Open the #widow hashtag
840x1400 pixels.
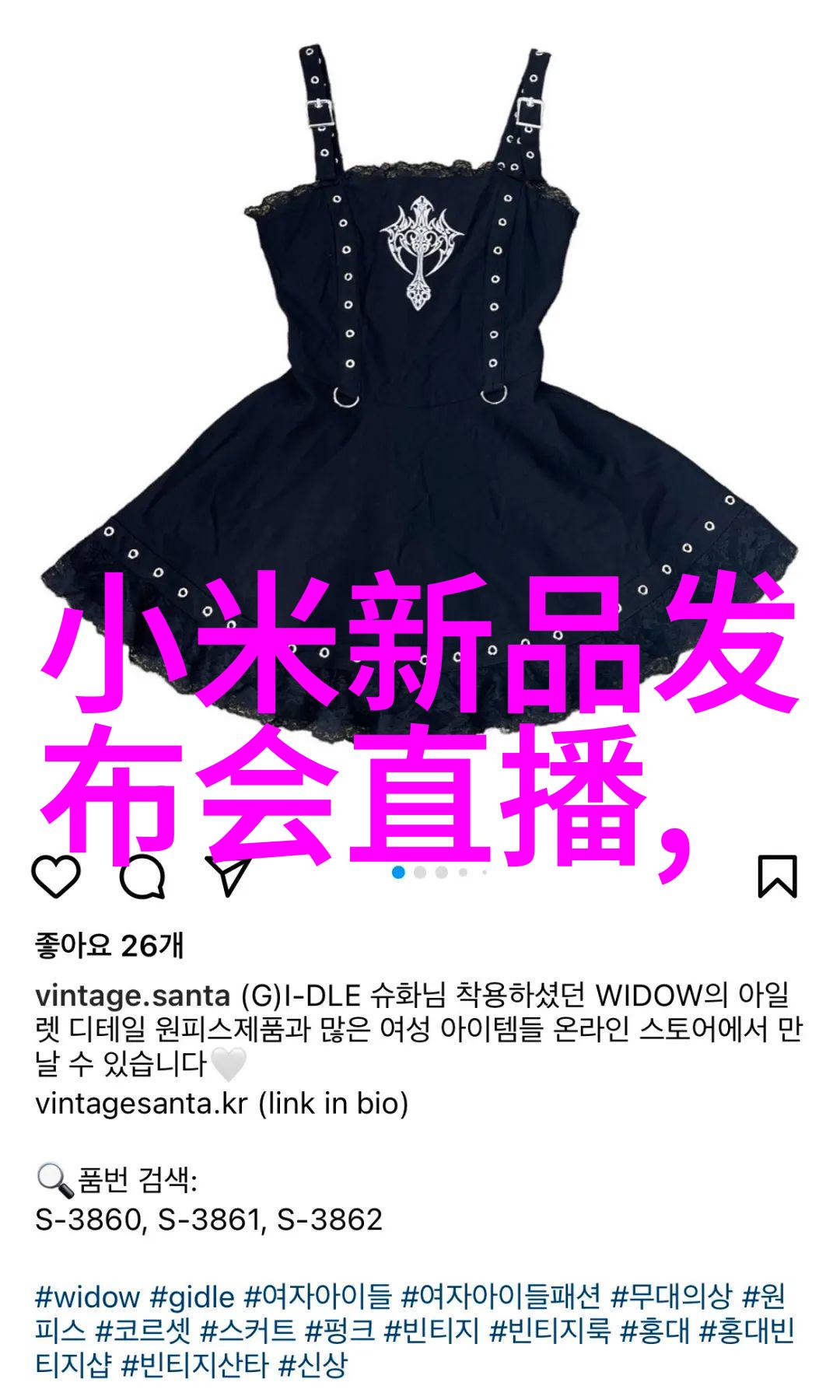[87, 1297]
